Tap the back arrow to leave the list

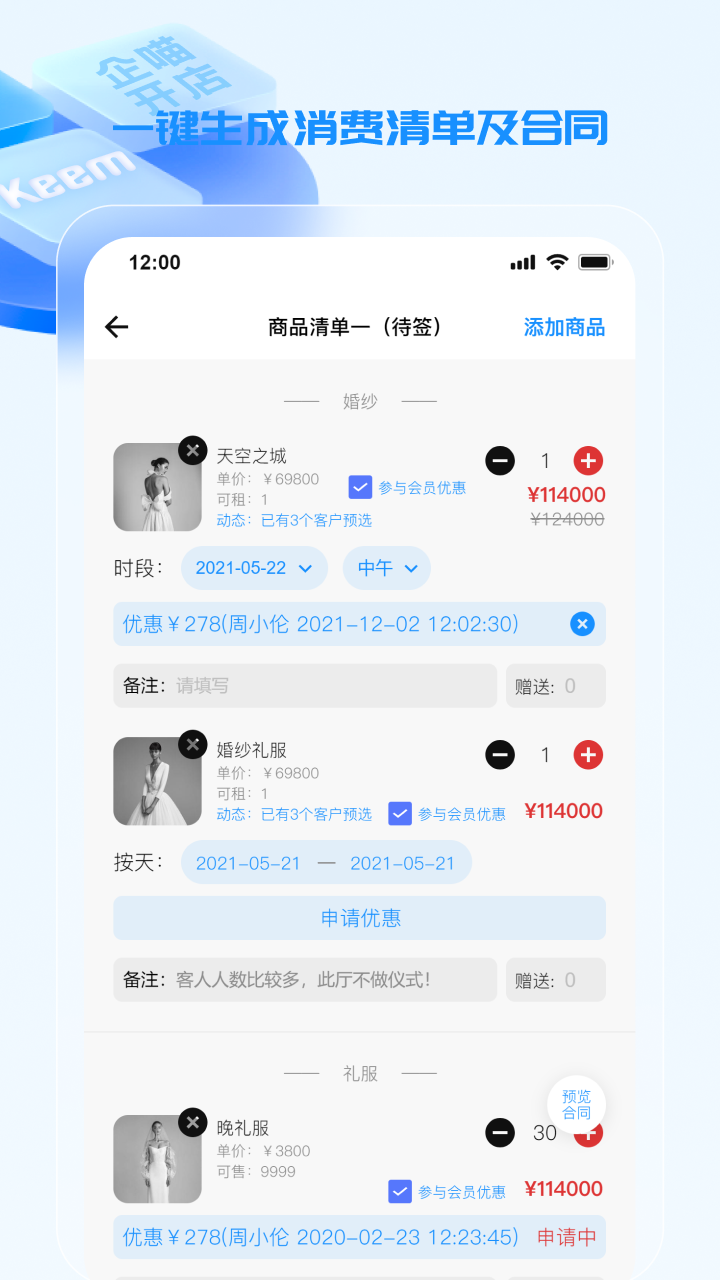(x=116, y=326)
